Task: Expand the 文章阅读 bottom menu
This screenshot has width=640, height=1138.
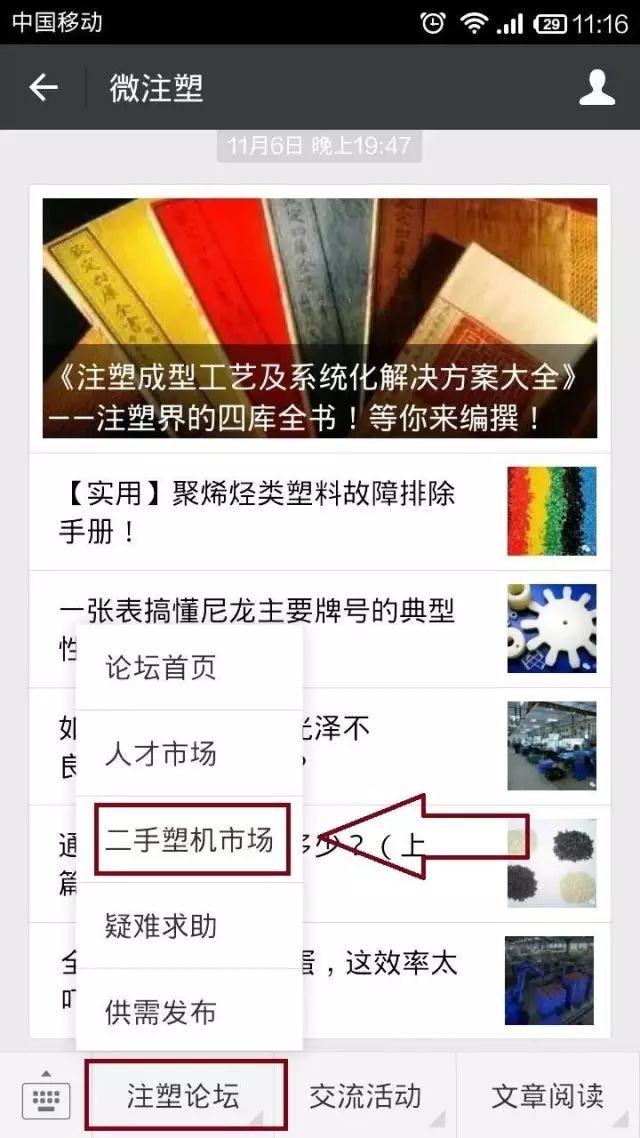Action: click(547, 1096)
